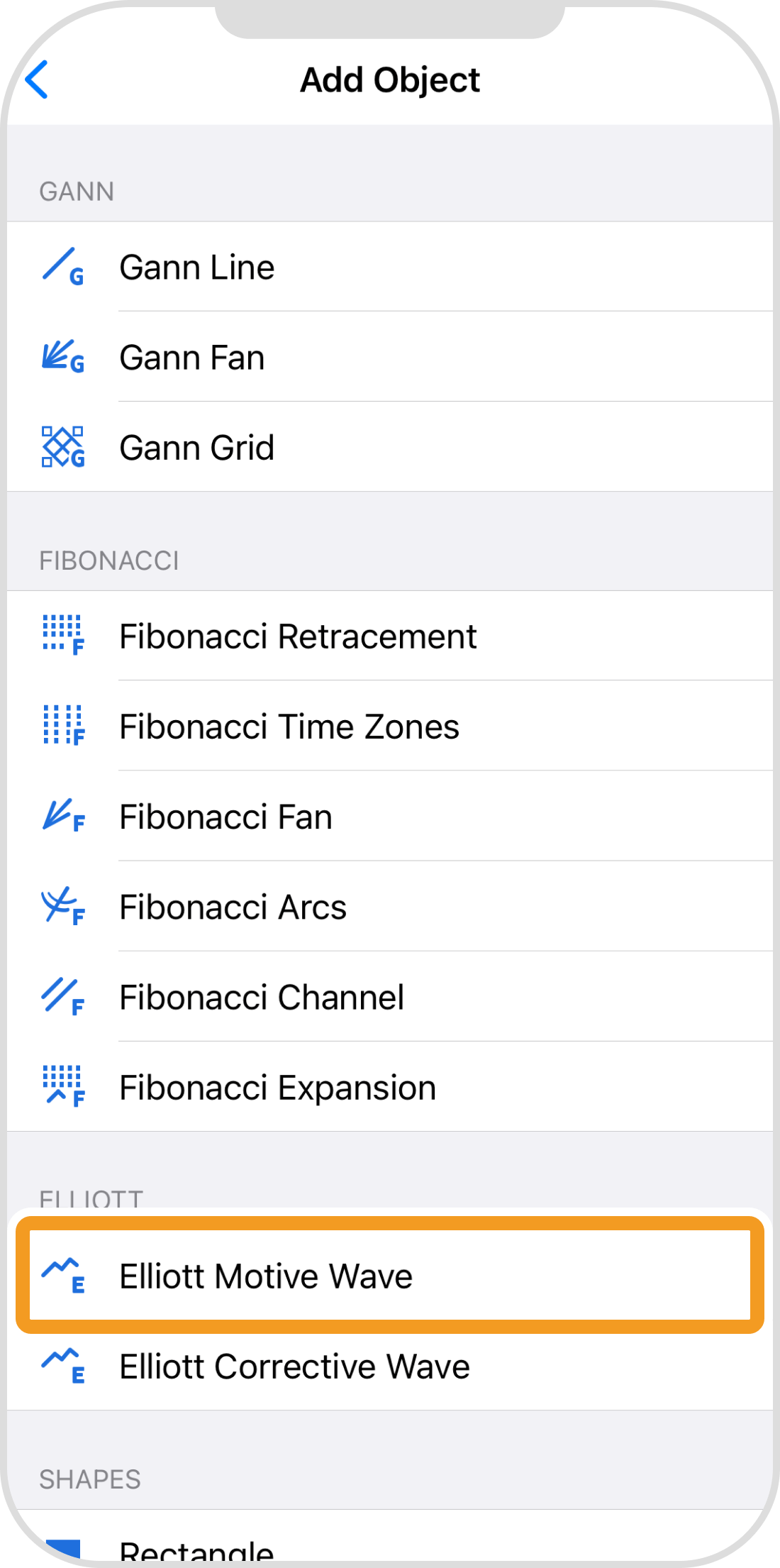The image size is (780, 1568).
Task: Go back from Add Object screen
Action: (37, 79)
